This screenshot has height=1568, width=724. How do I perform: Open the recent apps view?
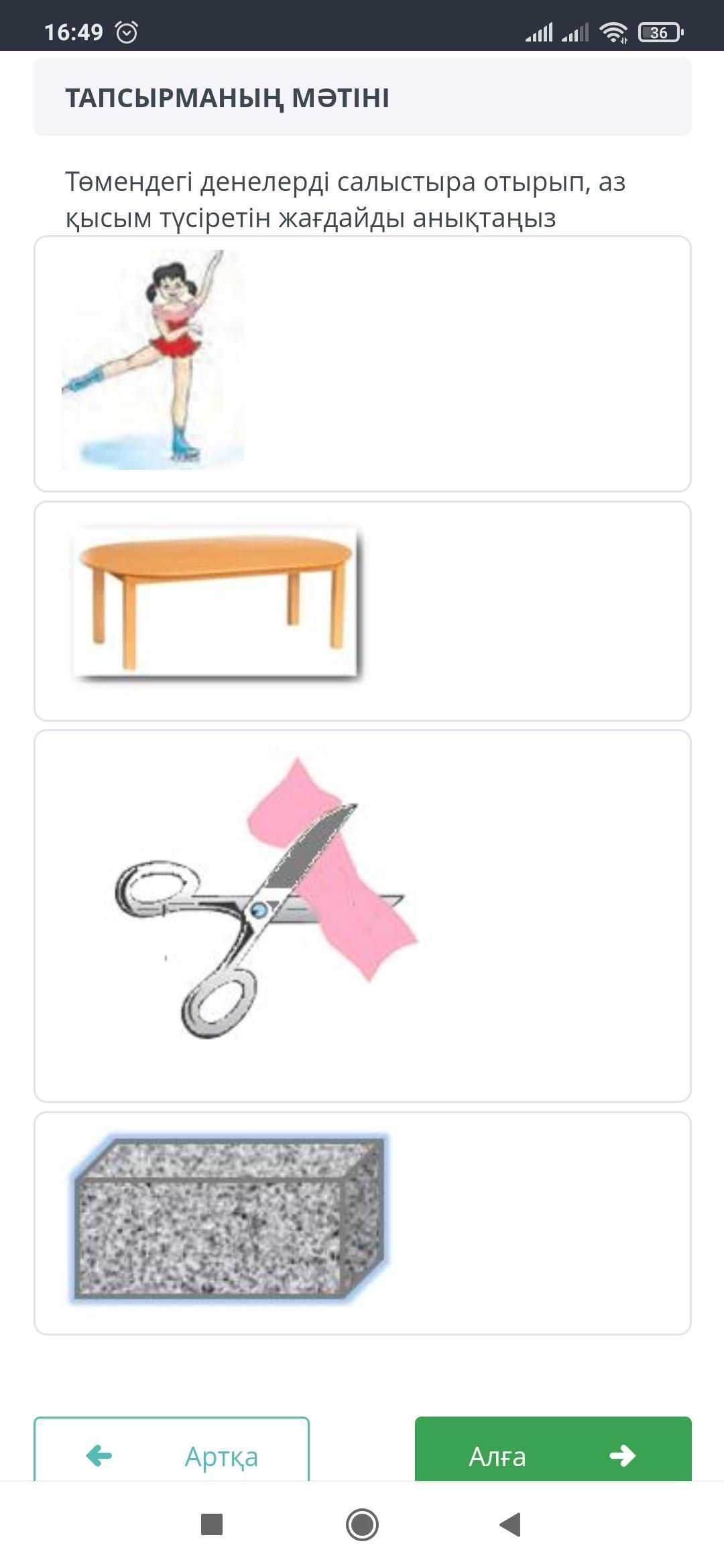(212, 1524)
